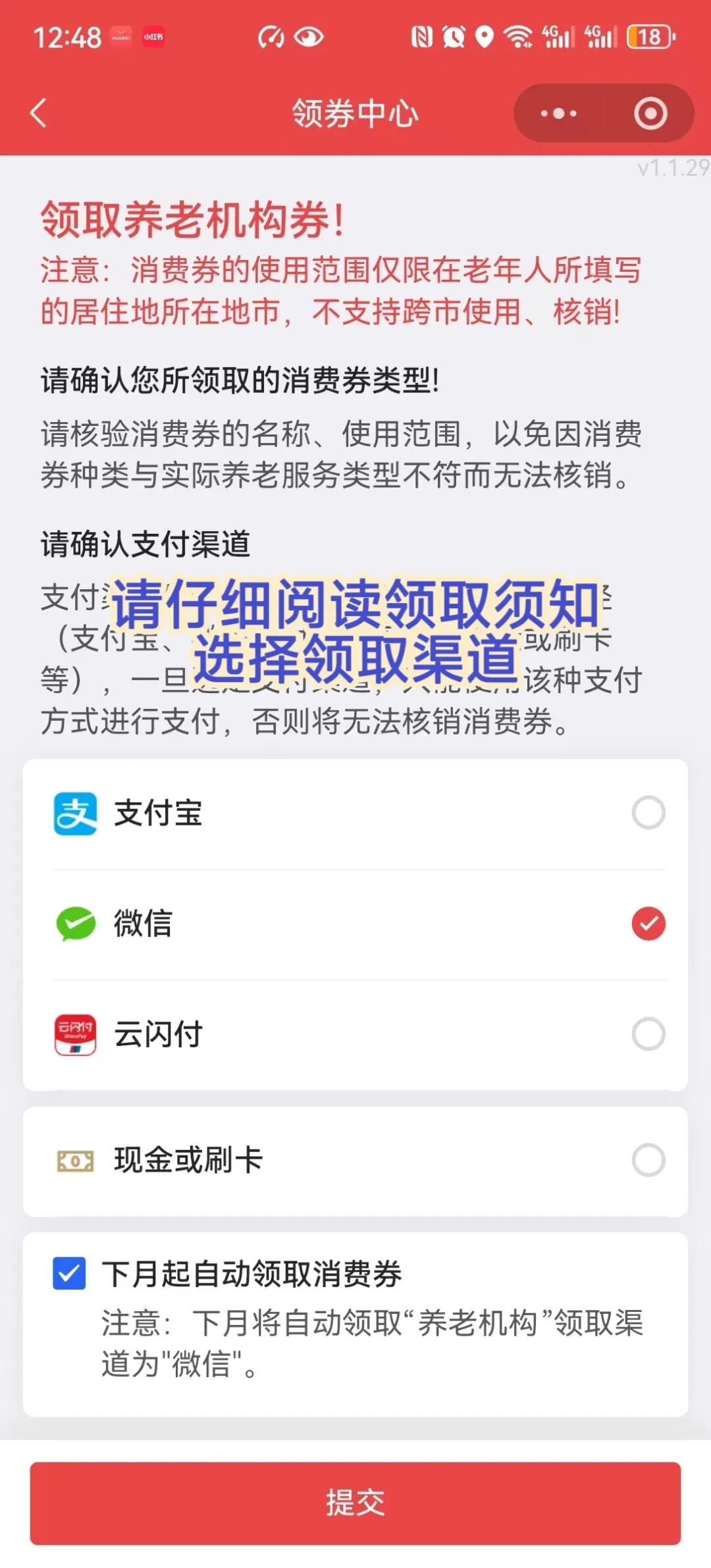The height and width of the screenshot is (1568, 711).
Task: Choose 微信 as payment channel
Action: point(648,924)
